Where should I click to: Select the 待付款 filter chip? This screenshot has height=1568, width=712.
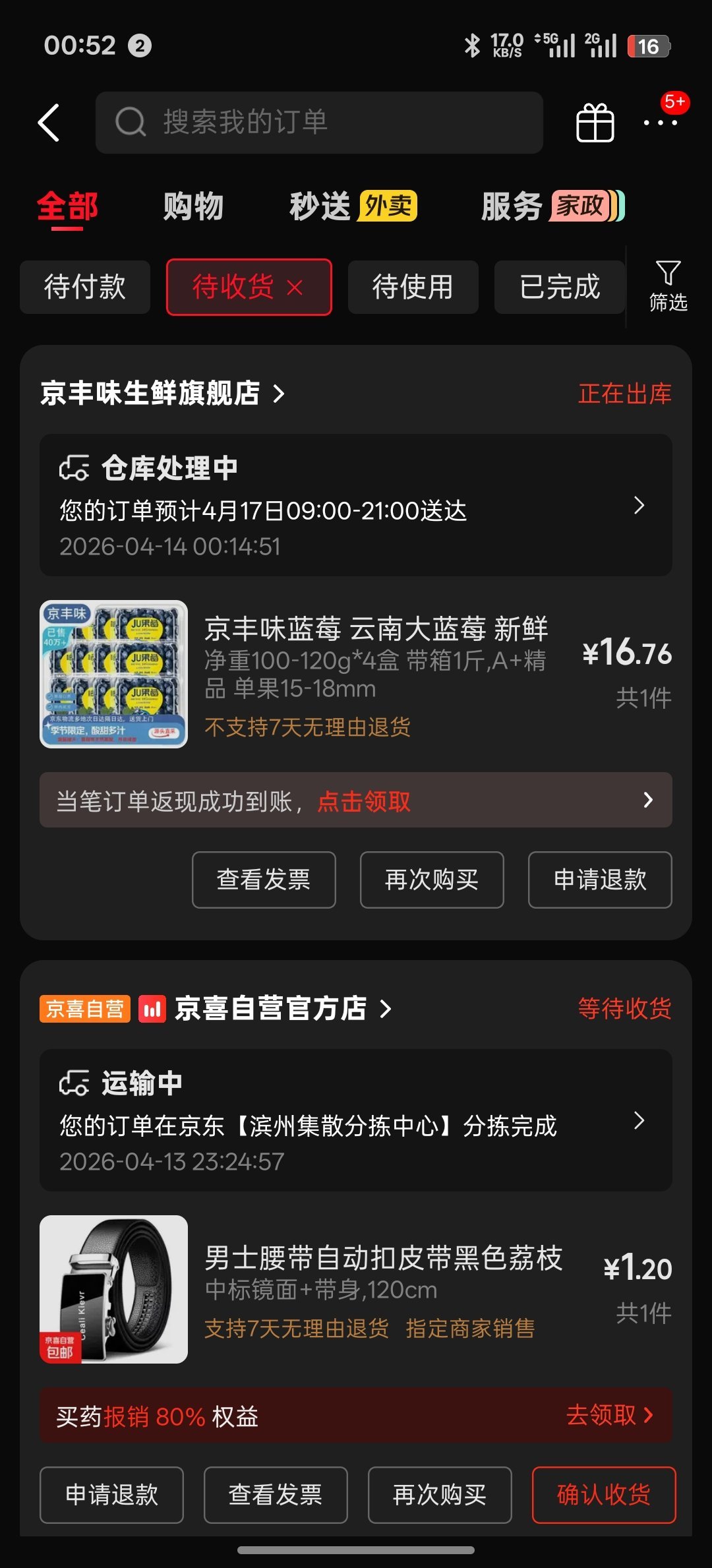[85, 287]
